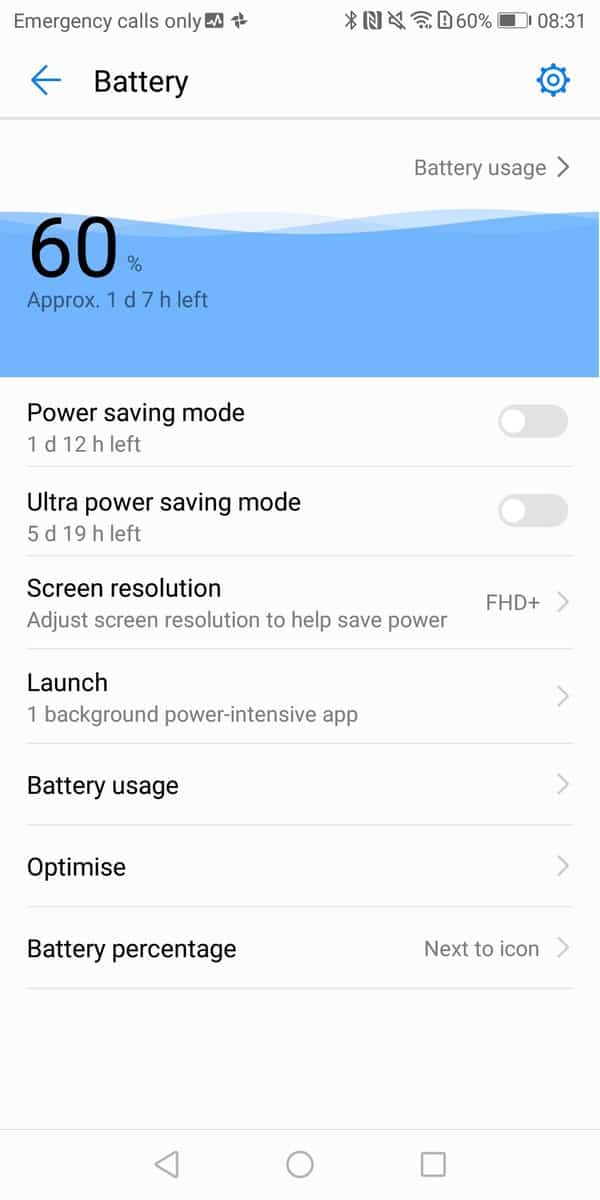Go back from Battery screen

tap(46, 81)
